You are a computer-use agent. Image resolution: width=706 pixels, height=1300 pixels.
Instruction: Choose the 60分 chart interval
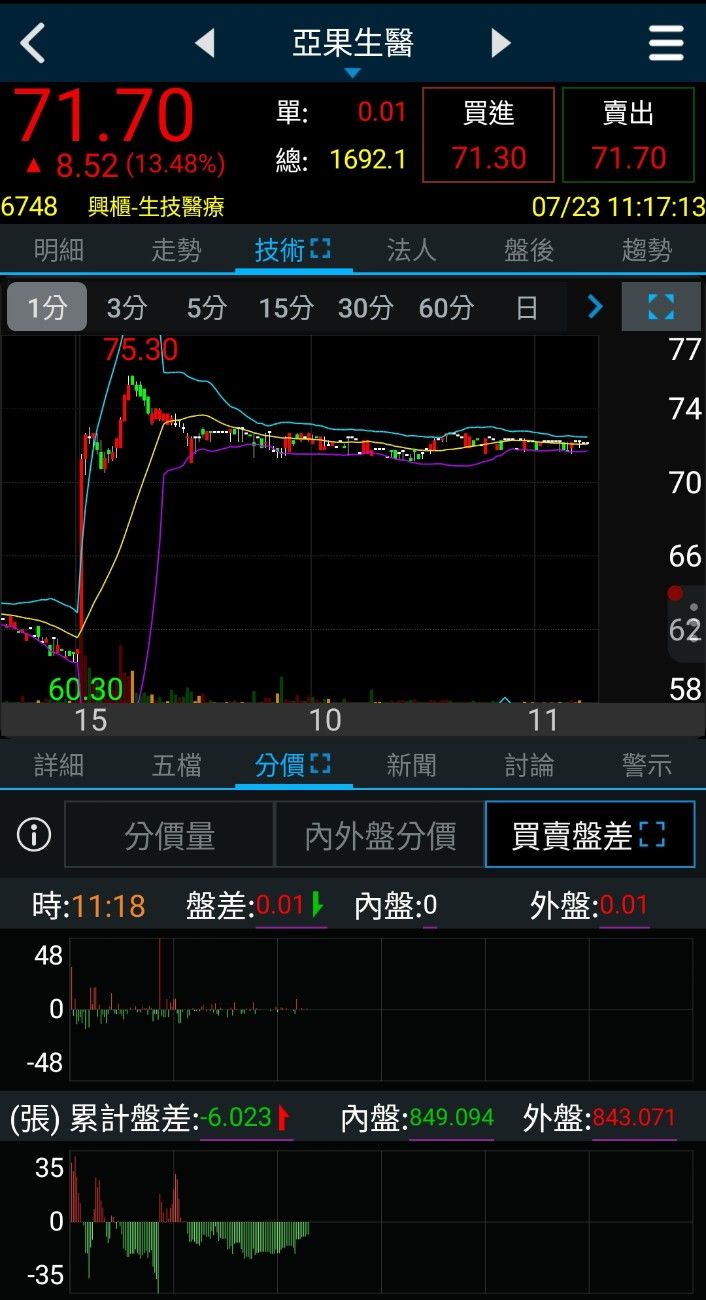445,307
